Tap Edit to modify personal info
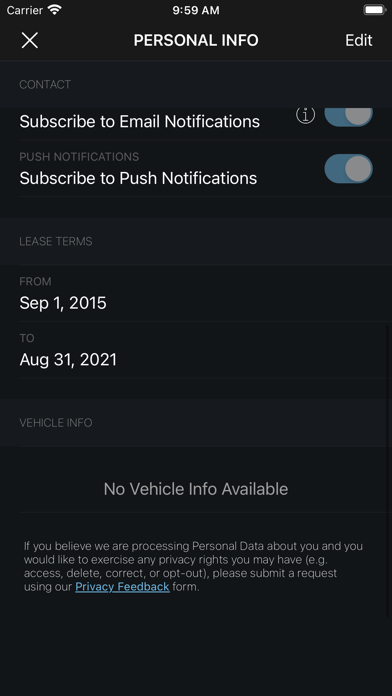The height and width of the screenshot is (696, 392). [x=359, y=40]
